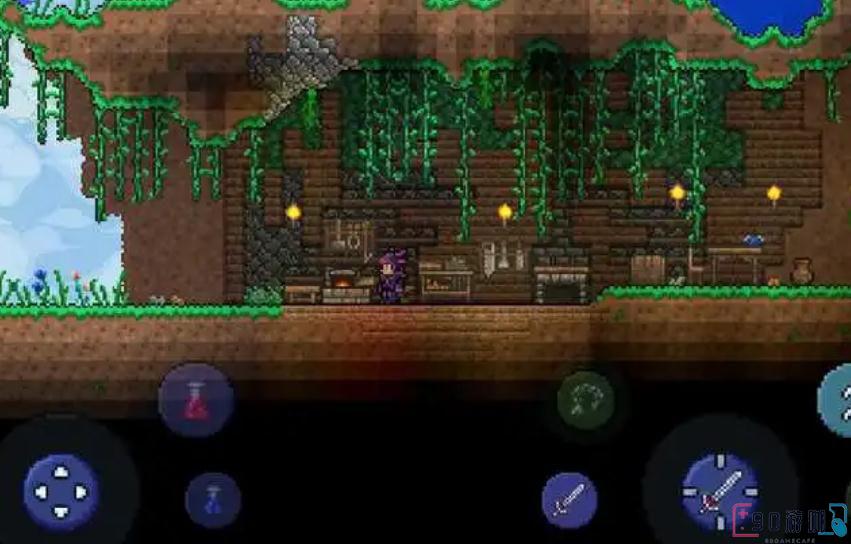Use the red healing potion button
The image size is (851, 544).
click(x=196, y=400)
